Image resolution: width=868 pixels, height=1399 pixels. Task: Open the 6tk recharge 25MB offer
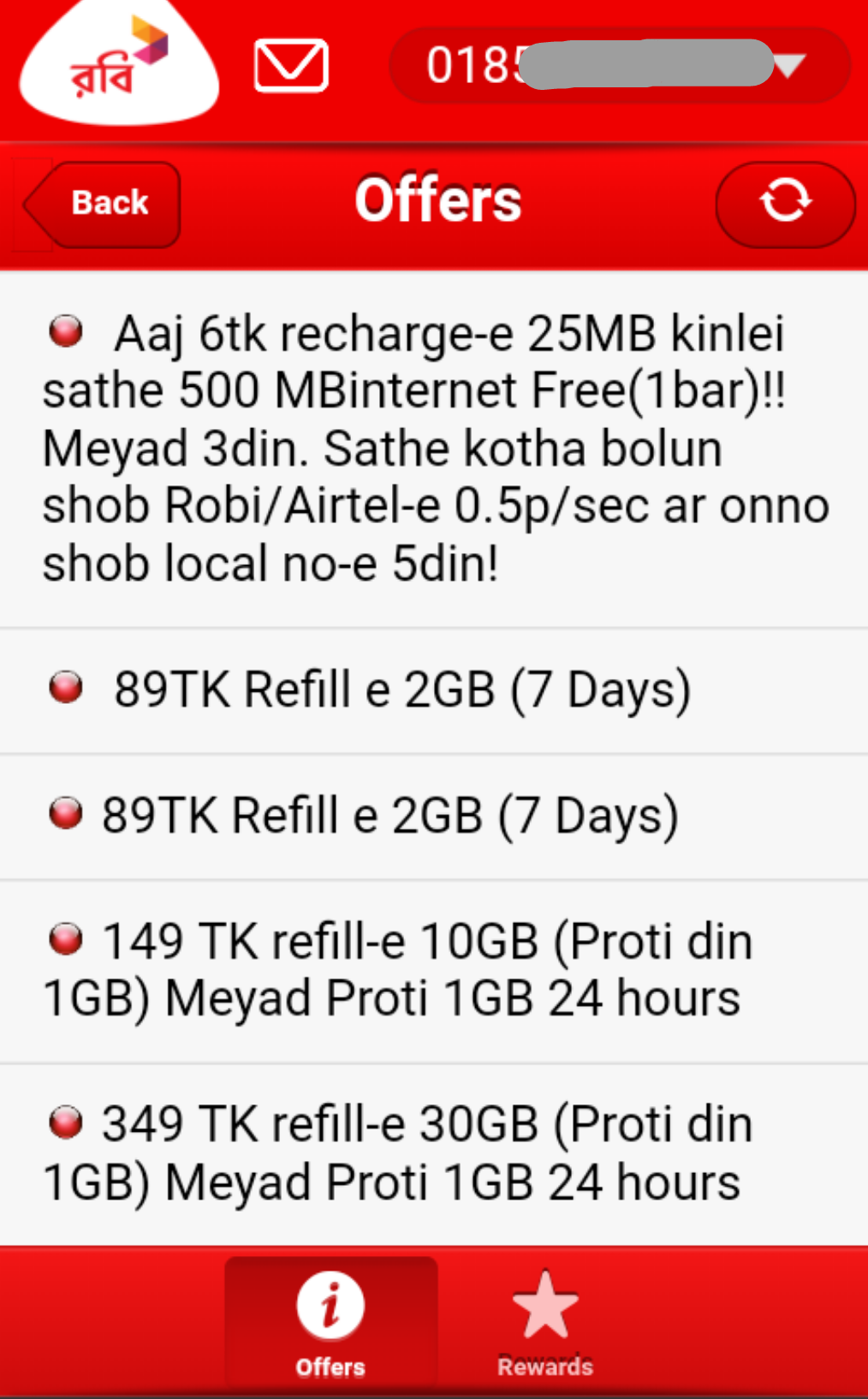[434, 448]
